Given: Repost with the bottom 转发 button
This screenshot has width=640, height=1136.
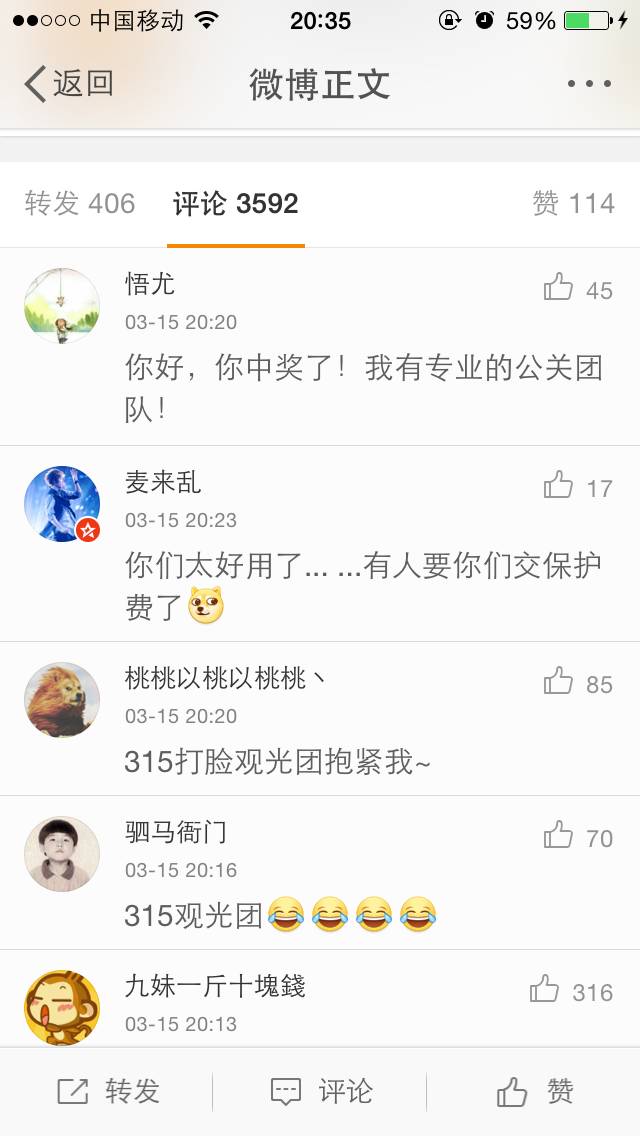Looking at the screenshot, I should [x=108, y=1091].
